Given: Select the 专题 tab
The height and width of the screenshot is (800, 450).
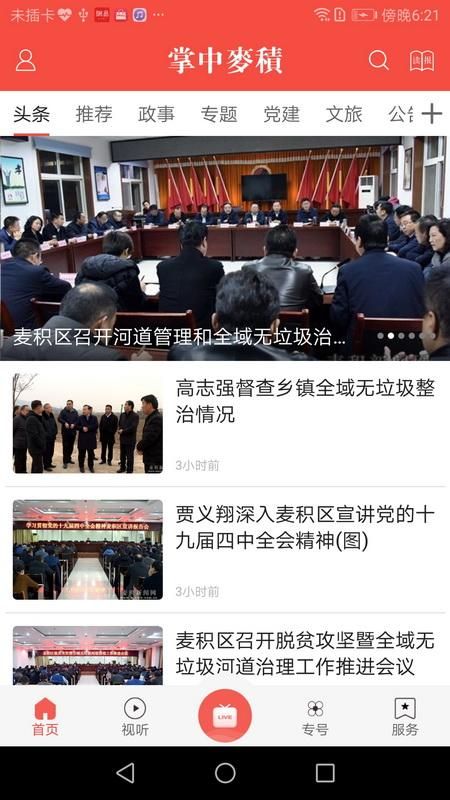Looking at the screenshot, I should pos(219,114).
